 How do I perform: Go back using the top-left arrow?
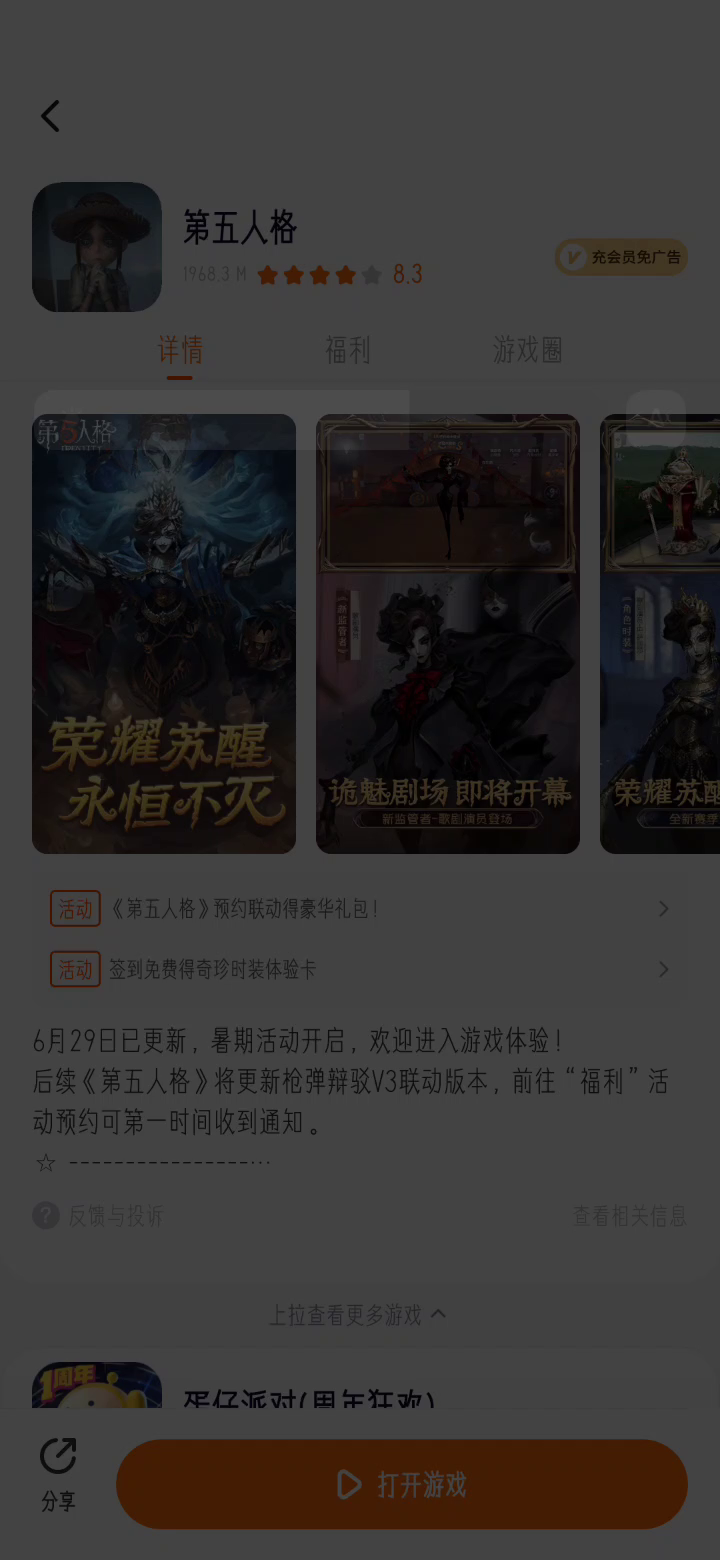pyautogui.click(x=50, y=117)
